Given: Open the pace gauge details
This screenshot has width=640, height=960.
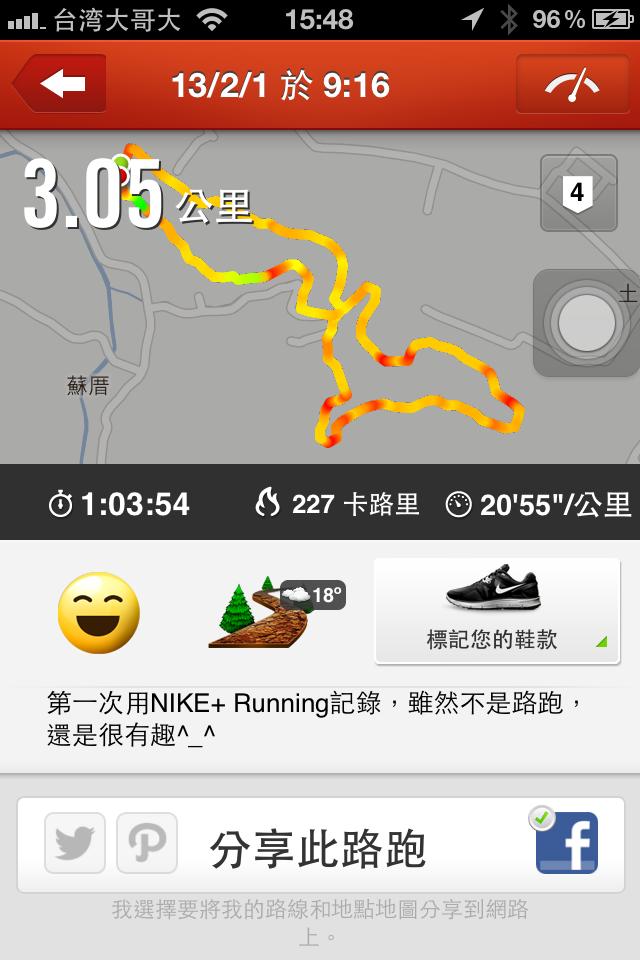Looking at the screenshot, I should coord(571,84).
